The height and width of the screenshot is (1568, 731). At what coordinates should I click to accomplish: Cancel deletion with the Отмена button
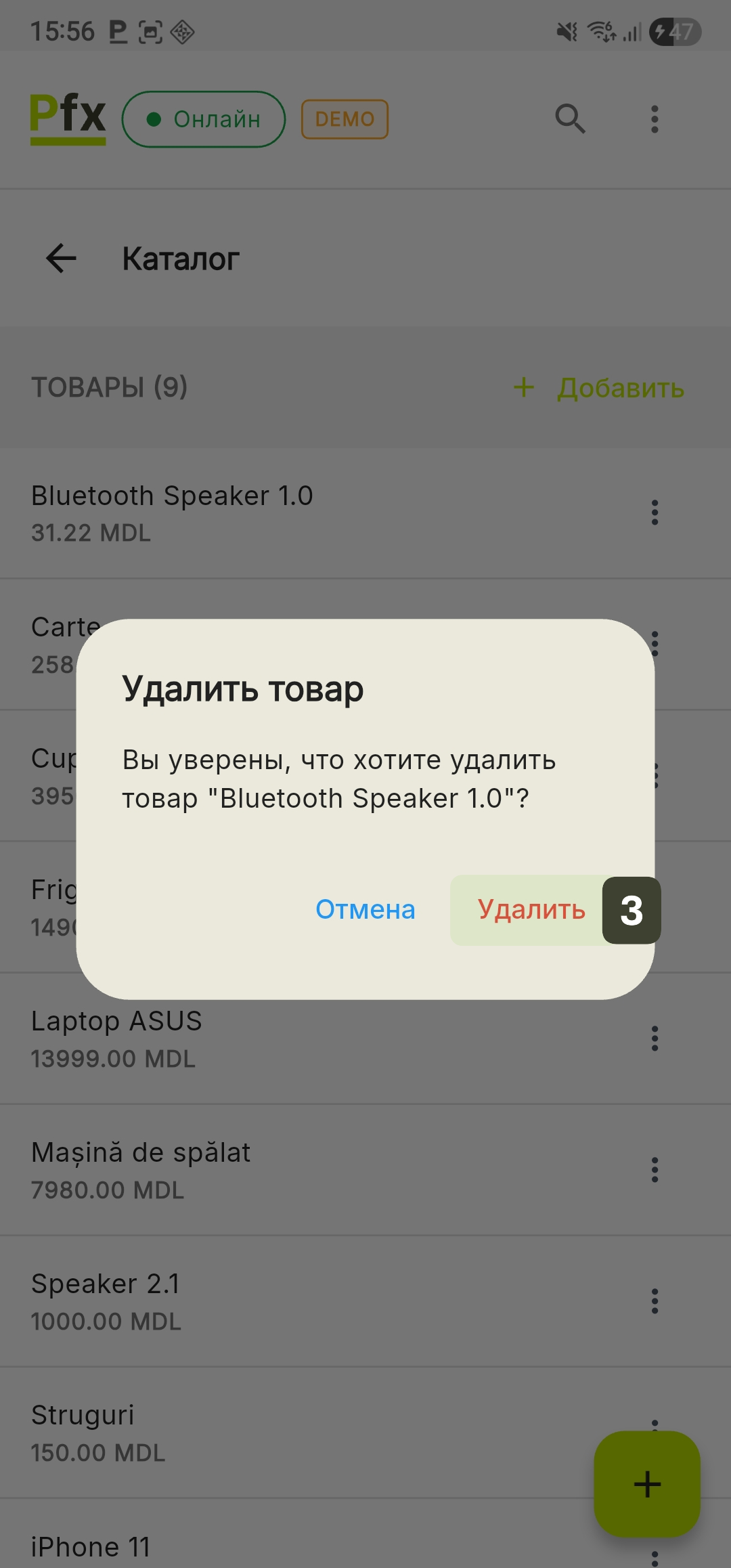pos(365,910)
